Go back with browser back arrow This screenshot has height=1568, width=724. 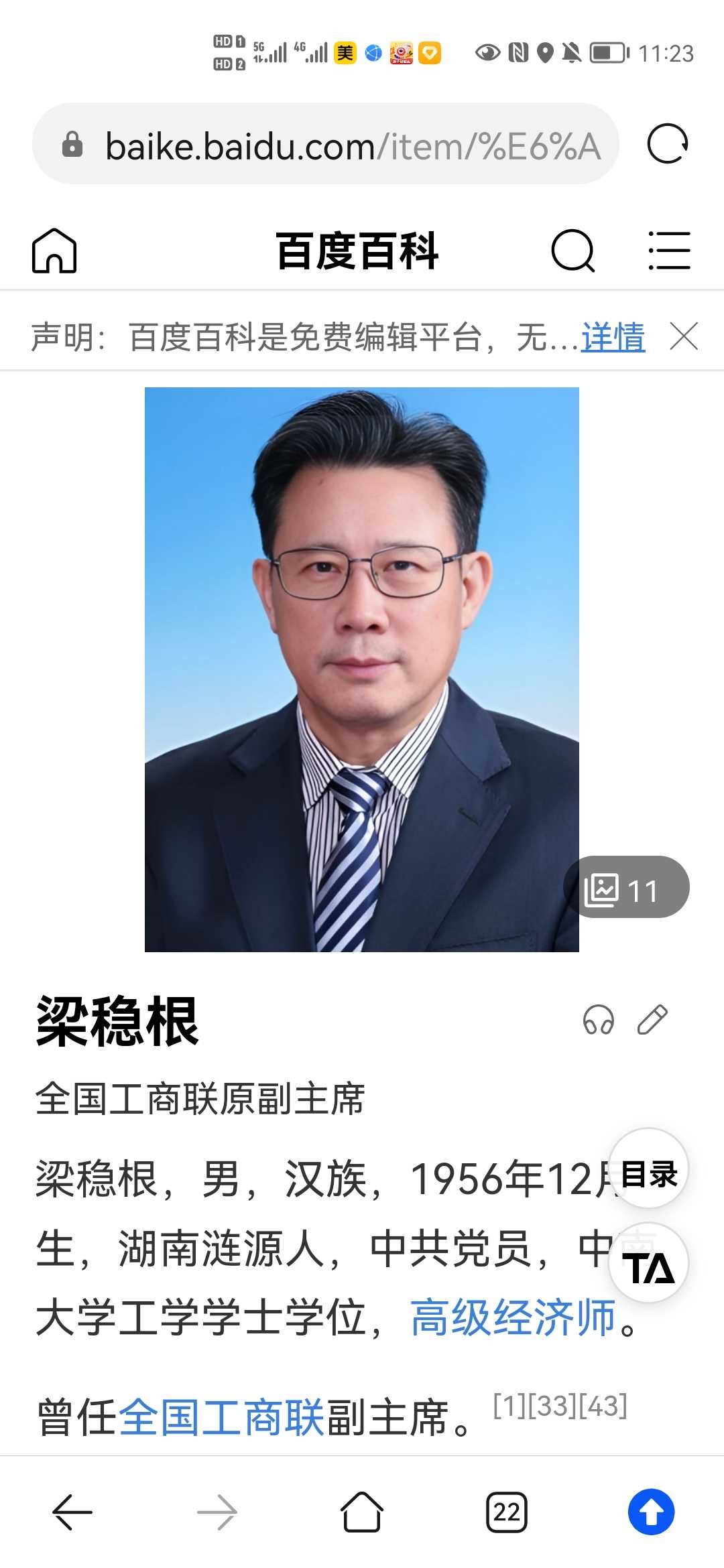pyautogui.click(x=72, y=1512)
